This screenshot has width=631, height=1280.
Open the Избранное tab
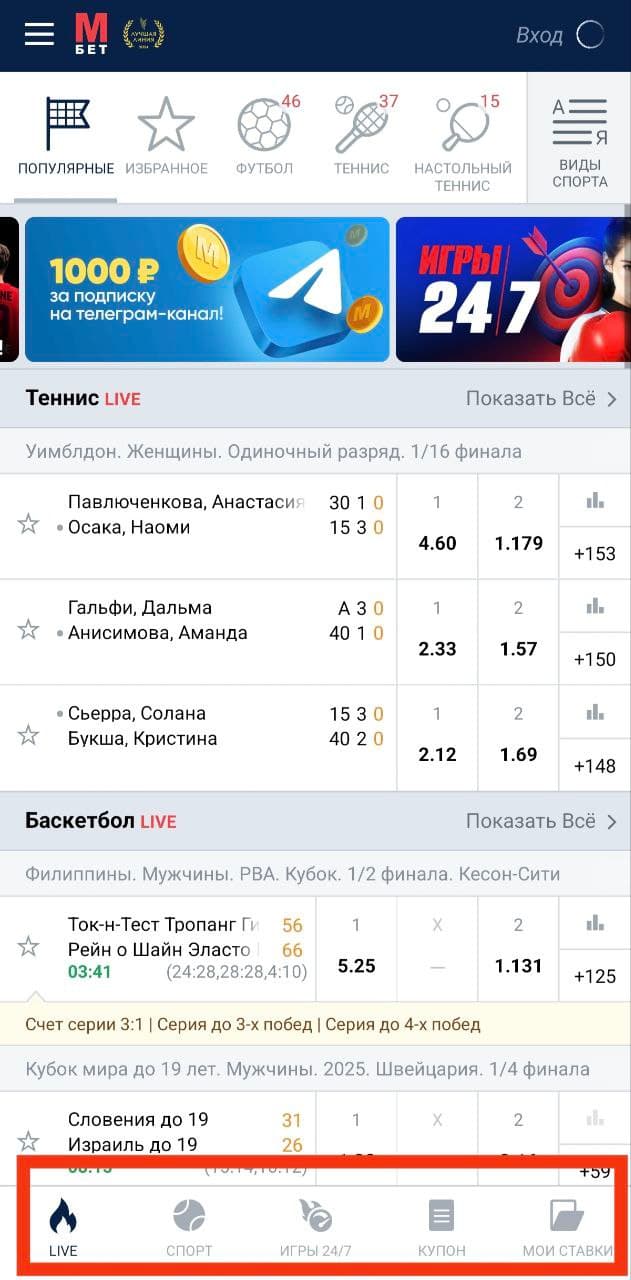click(166, 137)
